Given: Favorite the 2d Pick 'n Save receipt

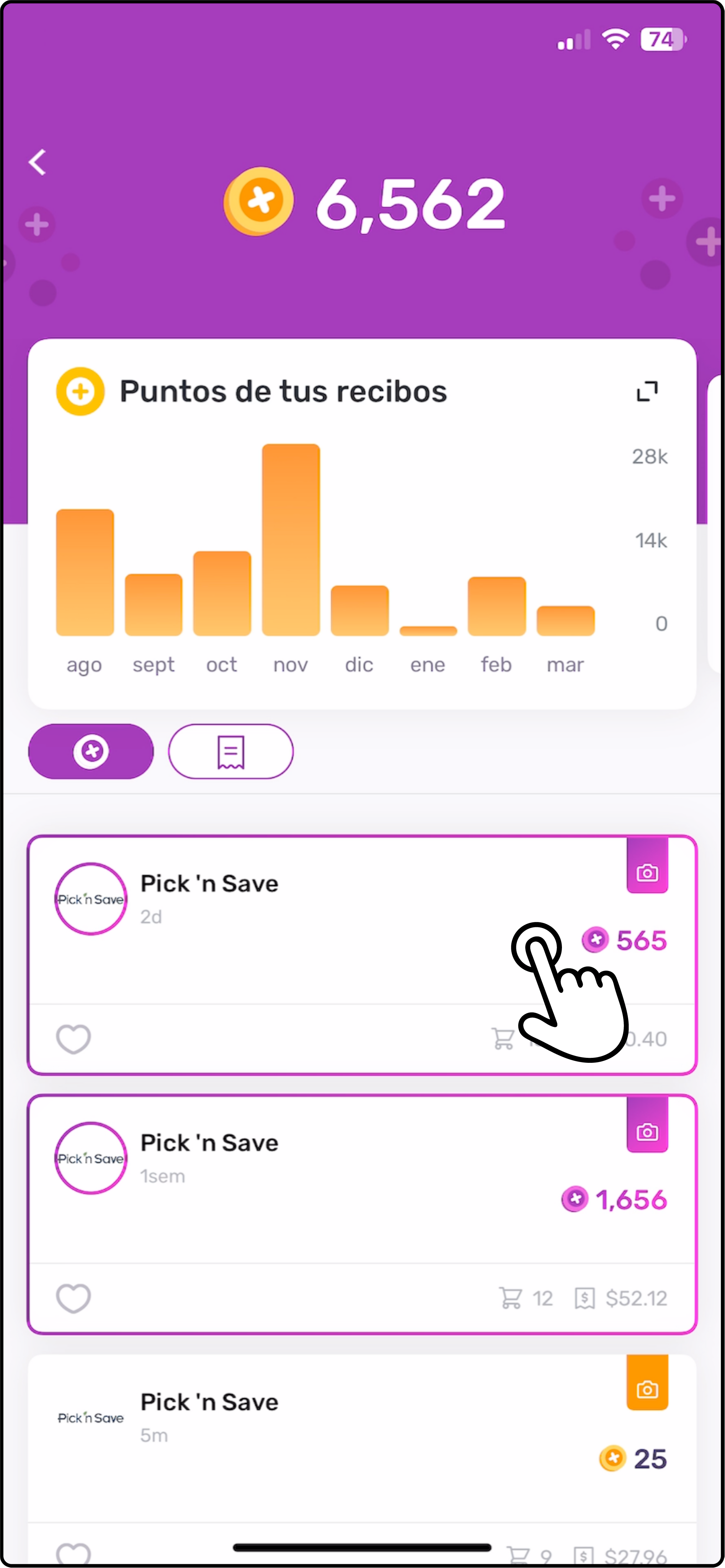Looking at the screenshot, I should pos(73,1038).
